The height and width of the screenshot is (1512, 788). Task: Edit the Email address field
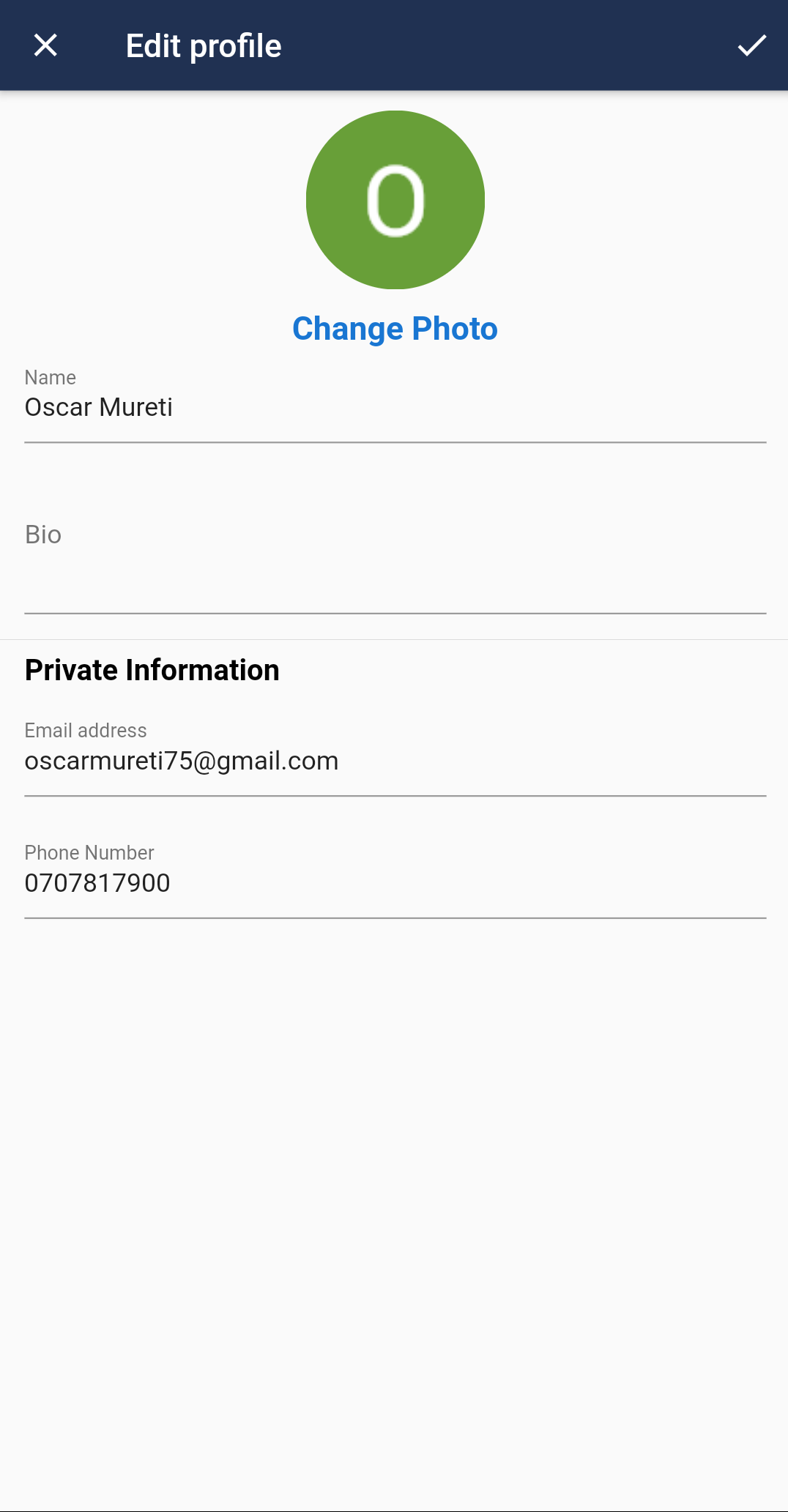(x=395, y=761)
